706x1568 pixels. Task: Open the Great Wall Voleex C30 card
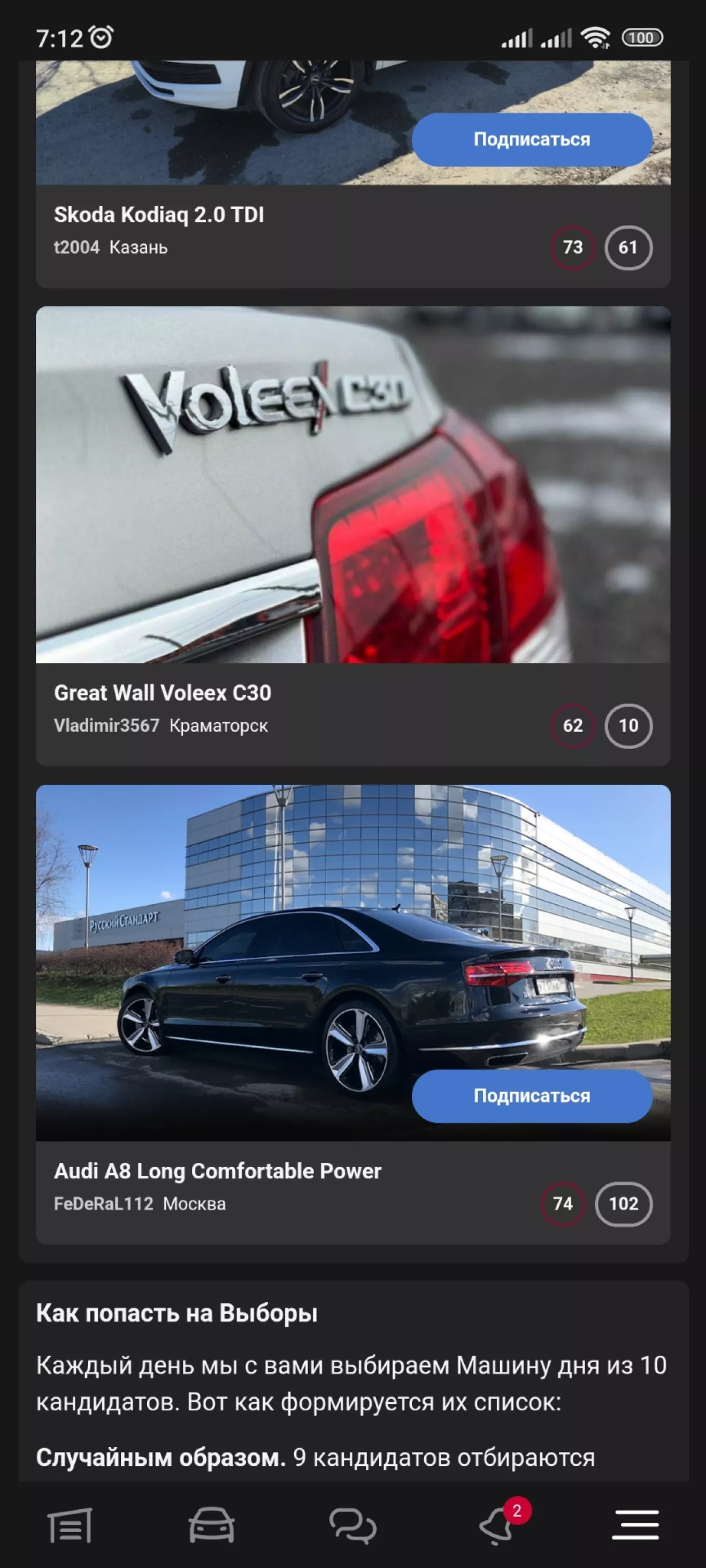tap(354, 536)
